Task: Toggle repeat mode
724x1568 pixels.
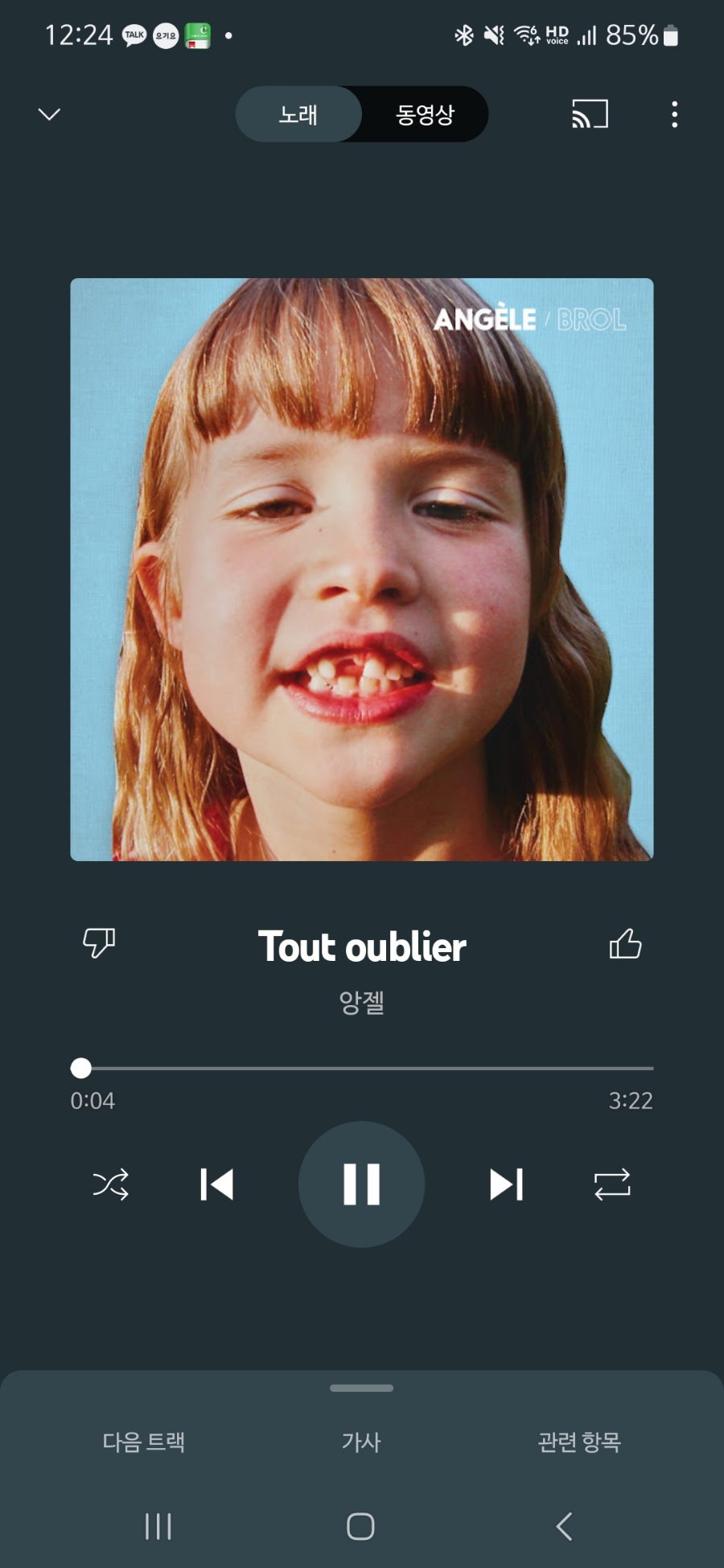Action: click(x=612, y=1184)
